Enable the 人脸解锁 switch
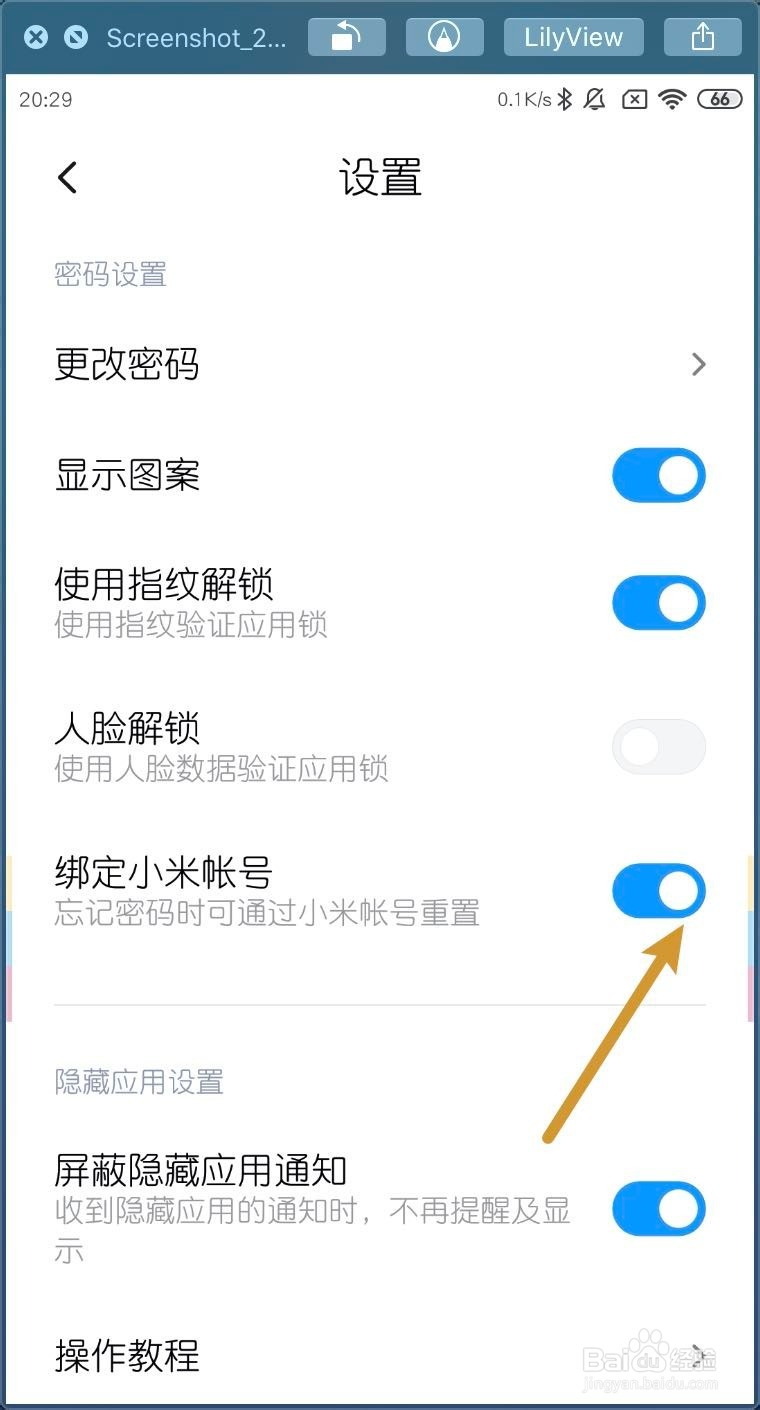This screenshot has width=760, height=1410. coord(658,746)
